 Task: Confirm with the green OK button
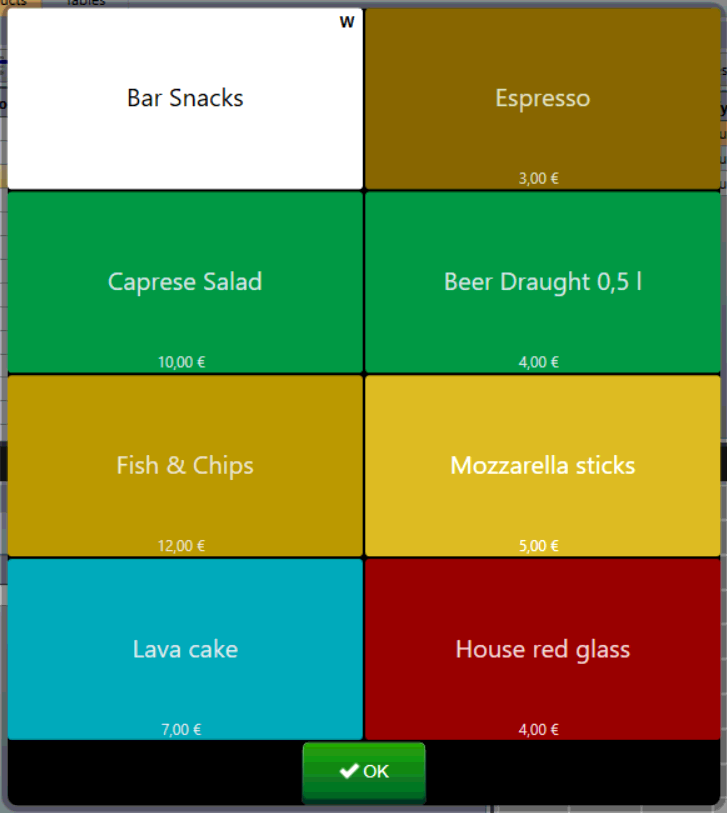364,771
